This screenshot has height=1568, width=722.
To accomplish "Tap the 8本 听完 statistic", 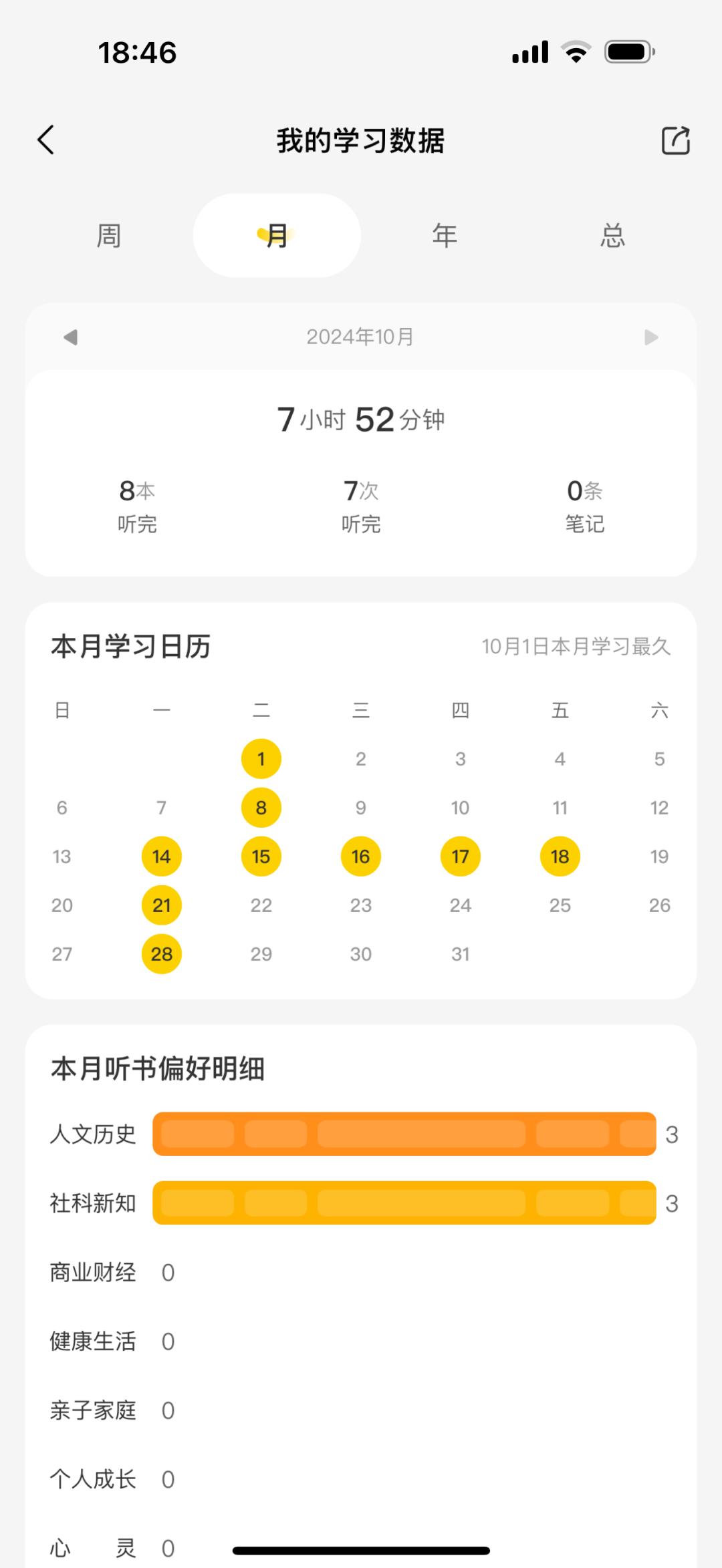I will pos(136,506).
